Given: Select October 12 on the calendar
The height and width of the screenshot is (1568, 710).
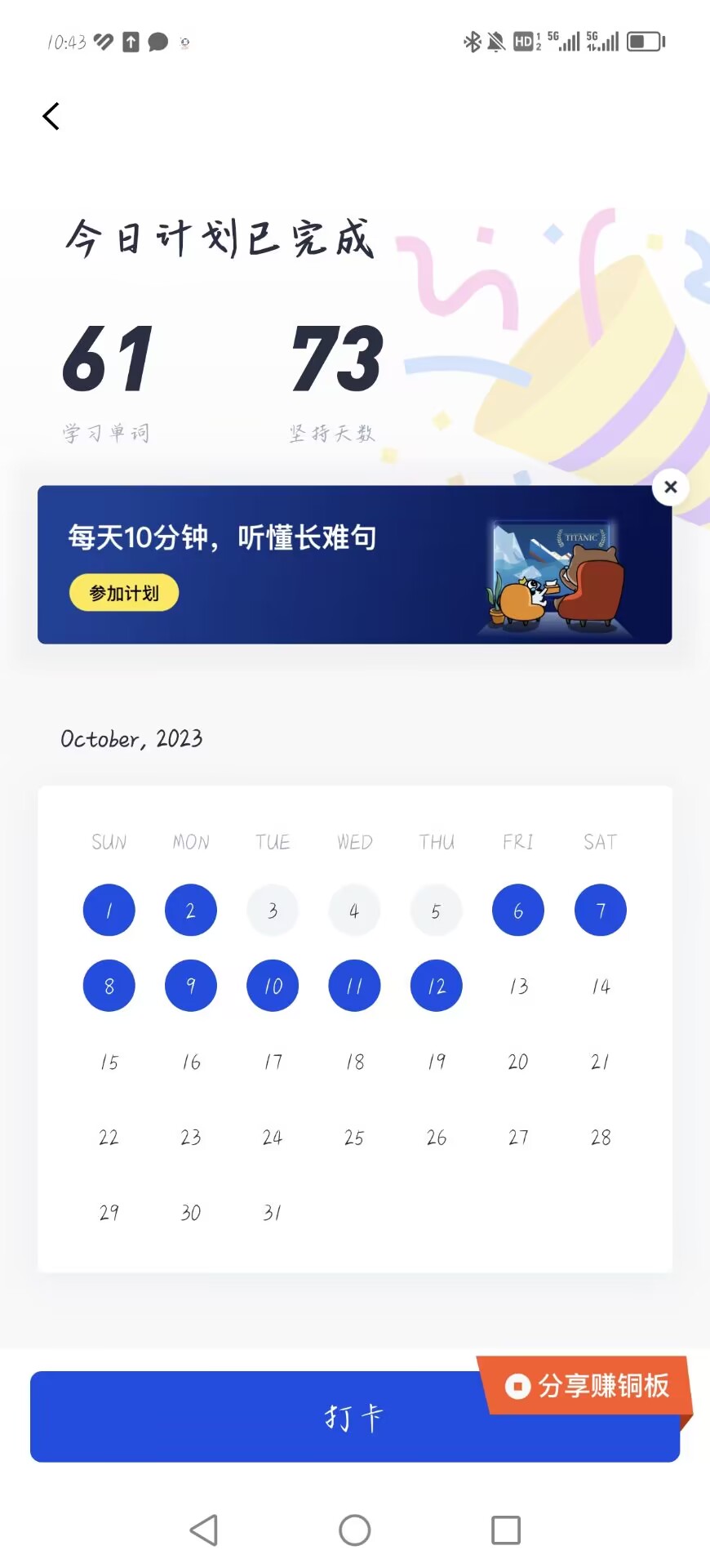Looking at the screenshot, I should point(437,986).
